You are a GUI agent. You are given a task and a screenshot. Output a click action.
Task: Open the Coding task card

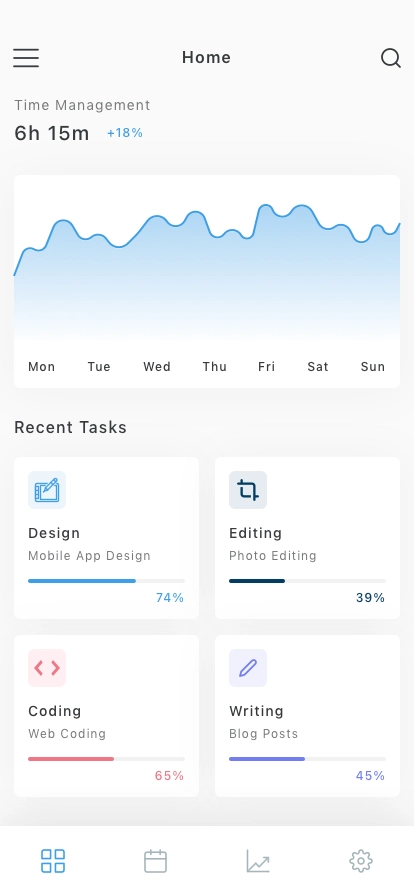(x=106, y=716)
